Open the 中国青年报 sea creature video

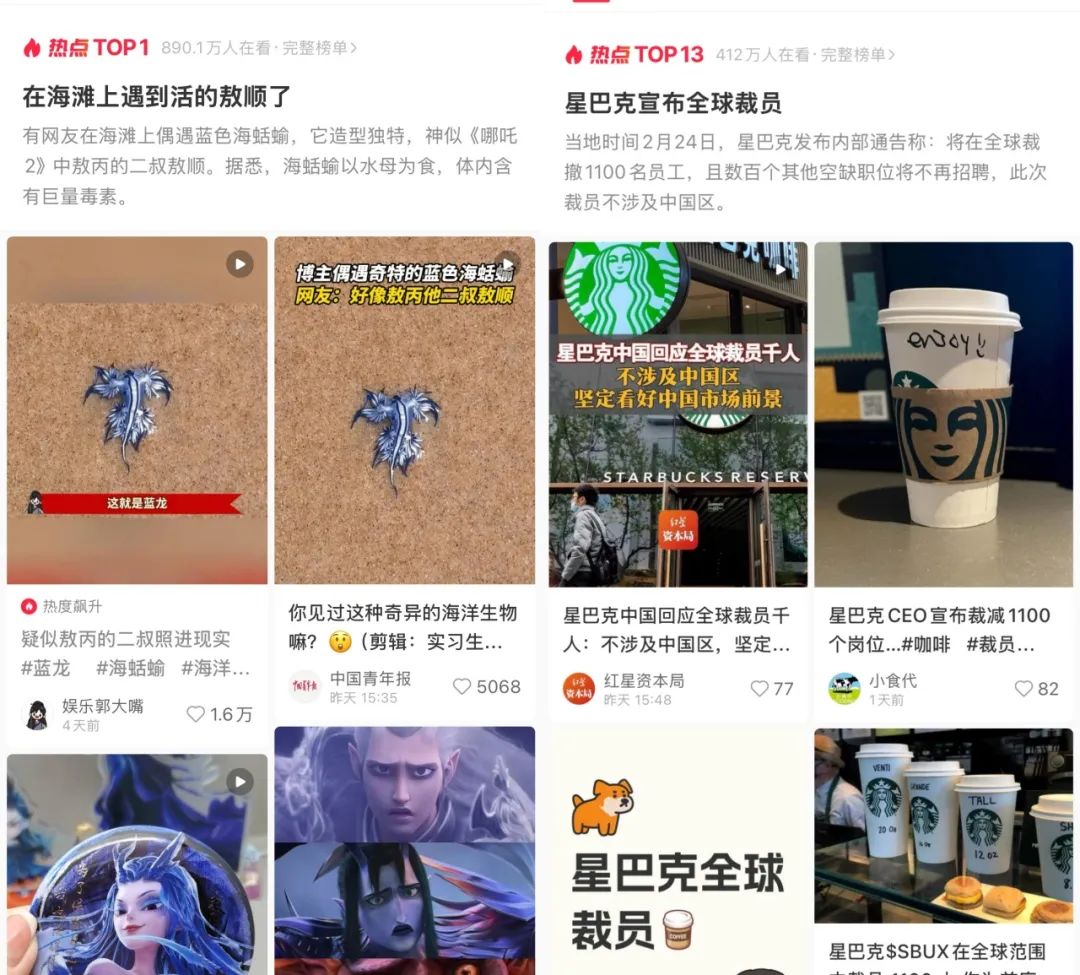(x=404, y=410)
